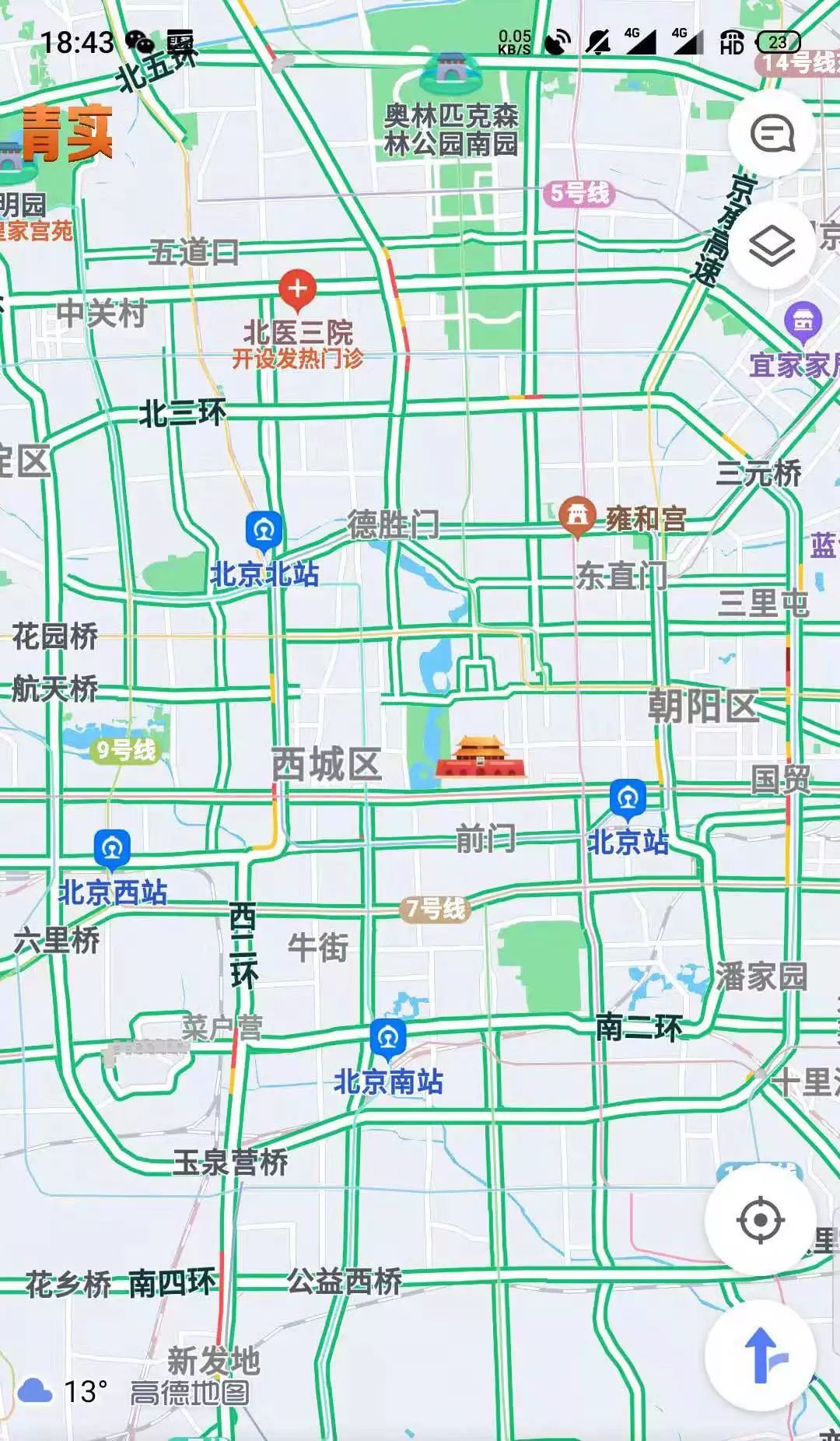Image resolution: width=840 pixels, height=1441 pixels.
Task: Select the 雍和宫 temple marker
Action: 577,515
